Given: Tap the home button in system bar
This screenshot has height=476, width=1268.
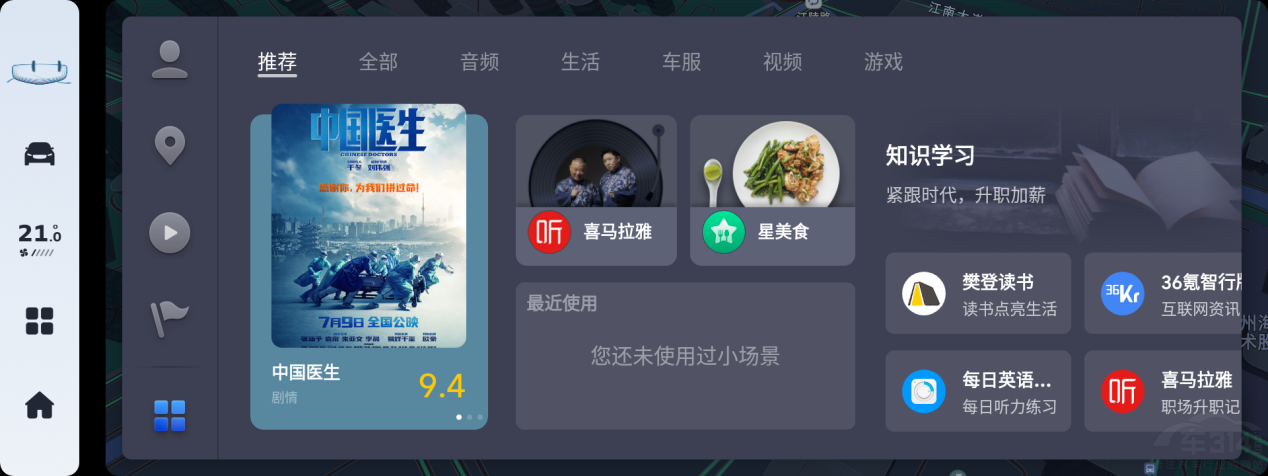Looking at the screenshot, I should (40, 405).
